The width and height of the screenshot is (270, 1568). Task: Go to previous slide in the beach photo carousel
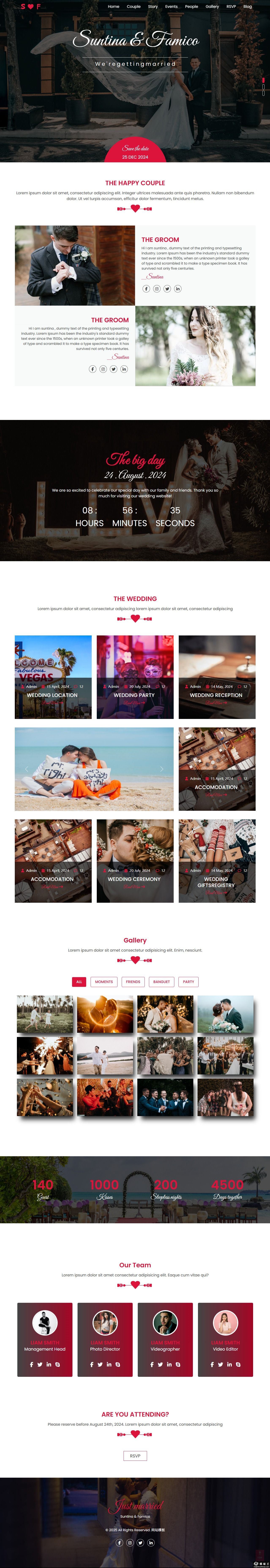(x=27, y=769)
